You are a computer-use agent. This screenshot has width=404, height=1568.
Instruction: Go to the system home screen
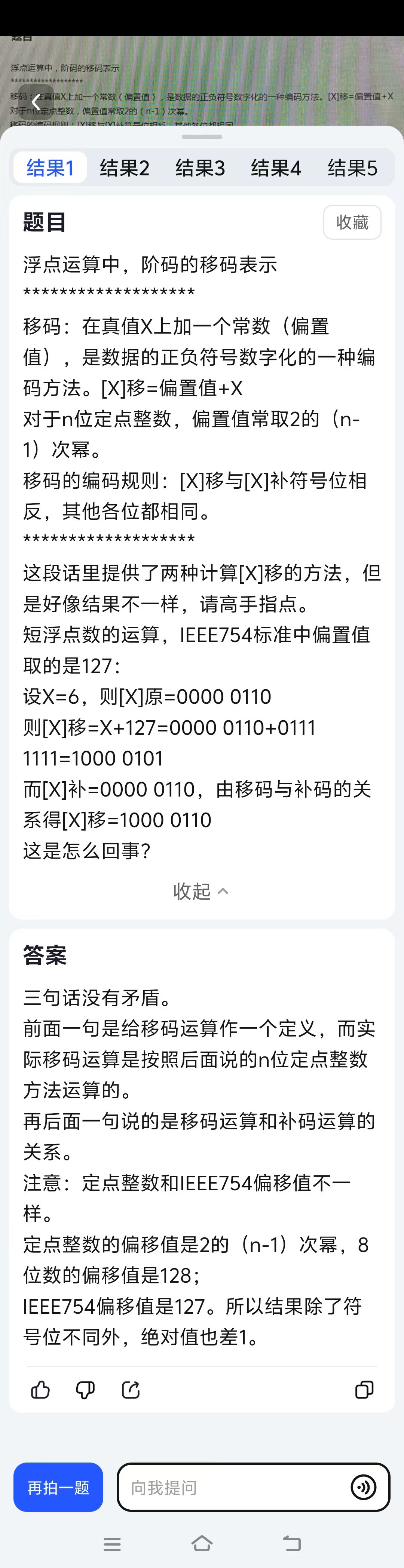tap(202, 1543)
